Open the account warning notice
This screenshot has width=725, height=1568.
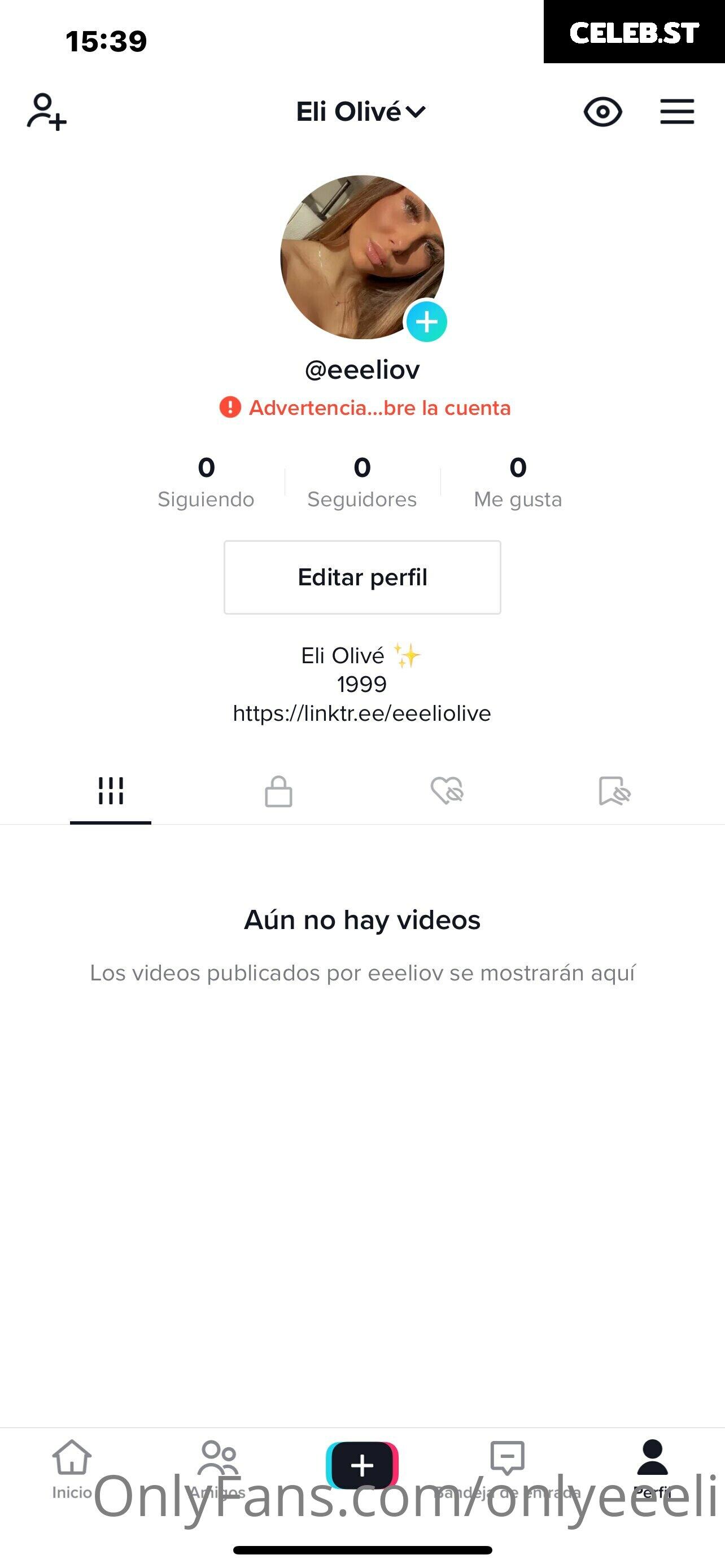pos(365,407)
